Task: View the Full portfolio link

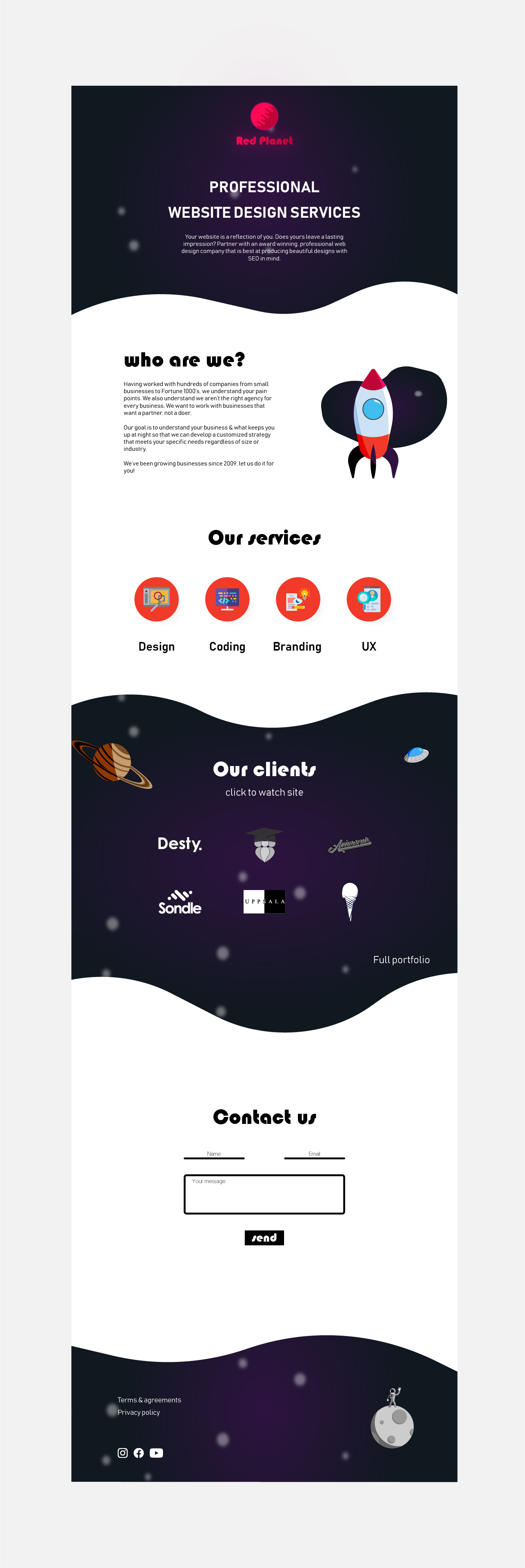Action: click(401, 960)
